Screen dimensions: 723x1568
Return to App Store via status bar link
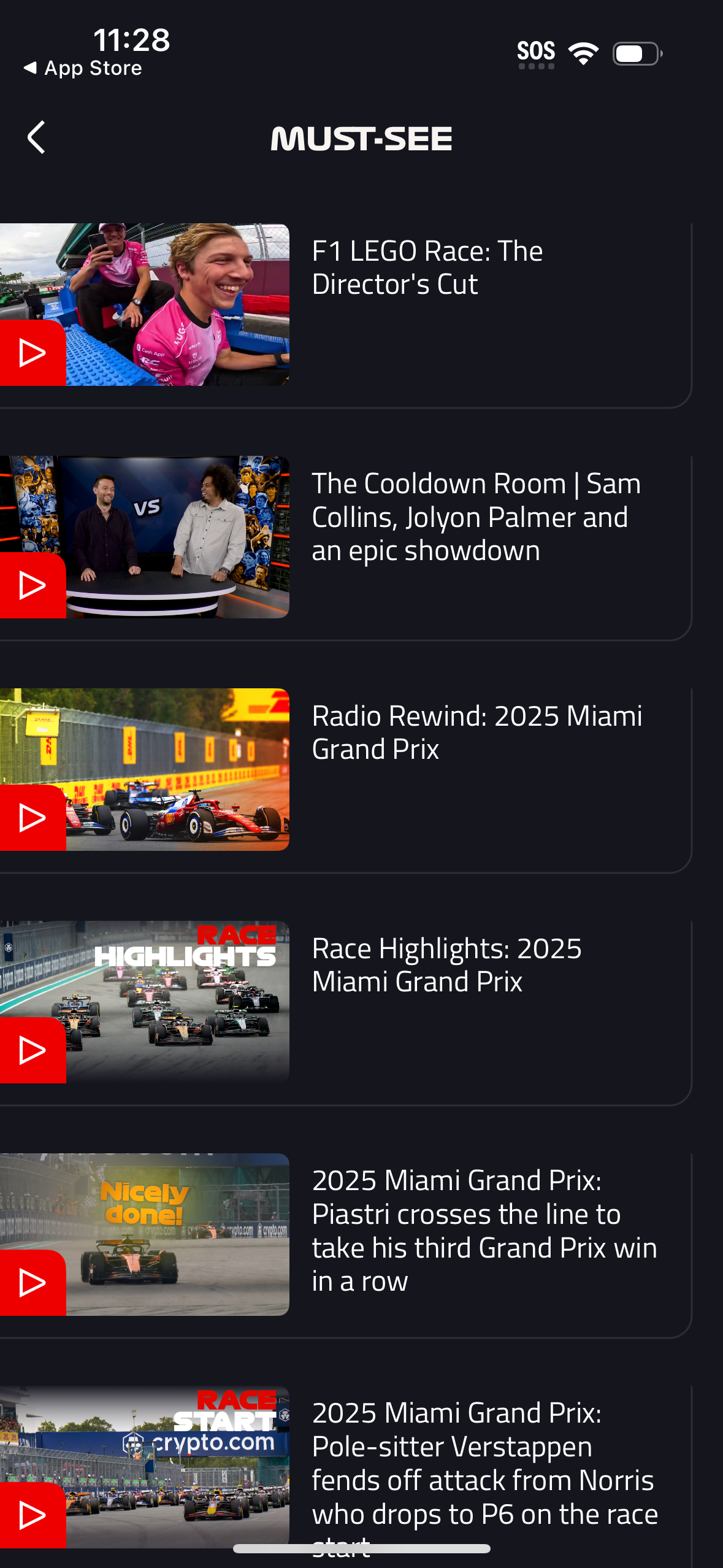pos(83,67)
